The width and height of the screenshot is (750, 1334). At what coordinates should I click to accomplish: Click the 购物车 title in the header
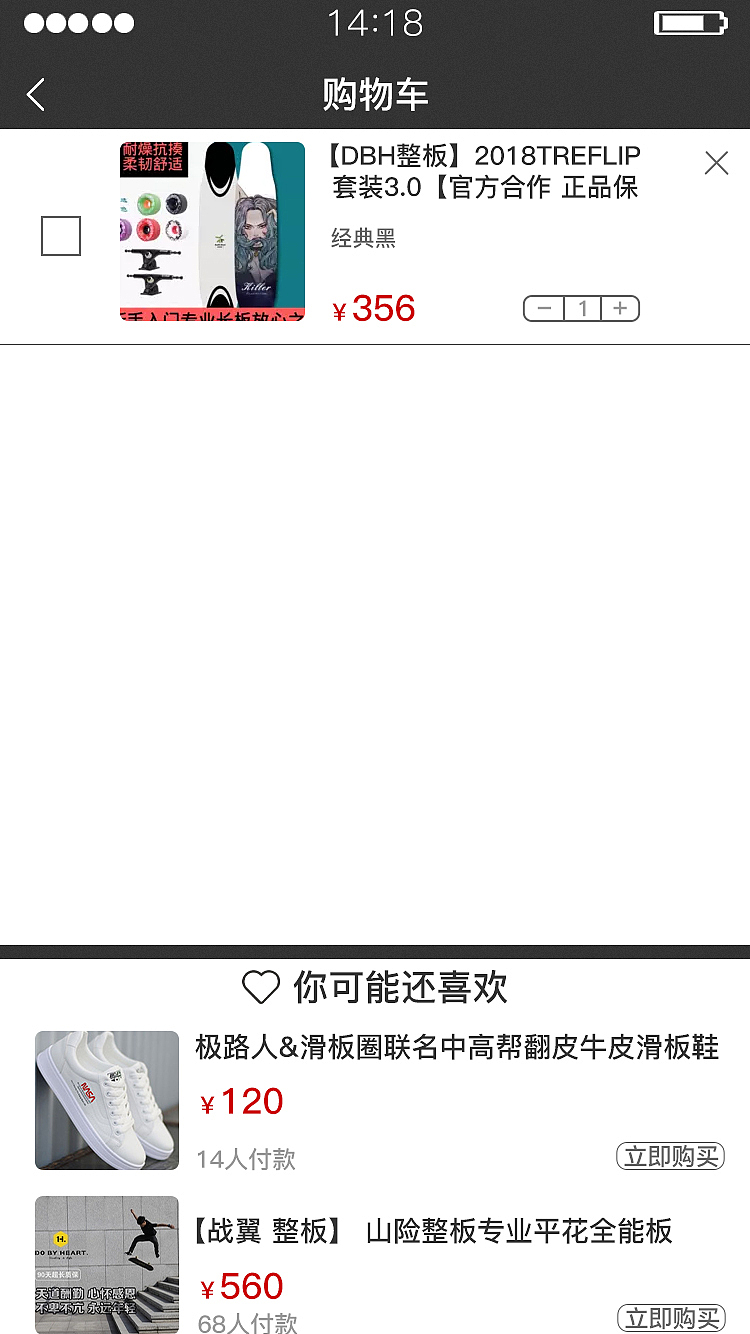[375, 93]
